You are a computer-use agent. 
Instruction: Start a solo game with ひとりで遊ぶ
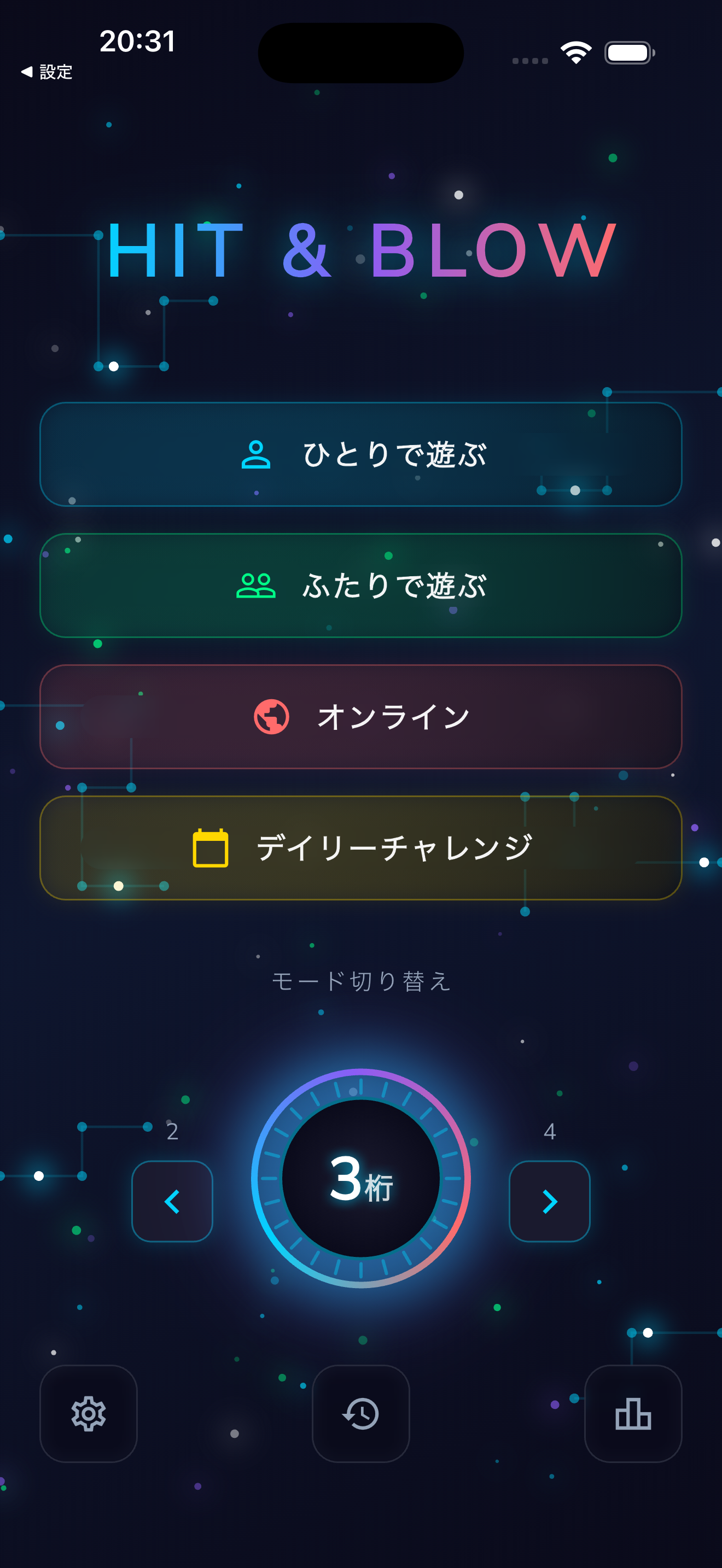(361, 454)
